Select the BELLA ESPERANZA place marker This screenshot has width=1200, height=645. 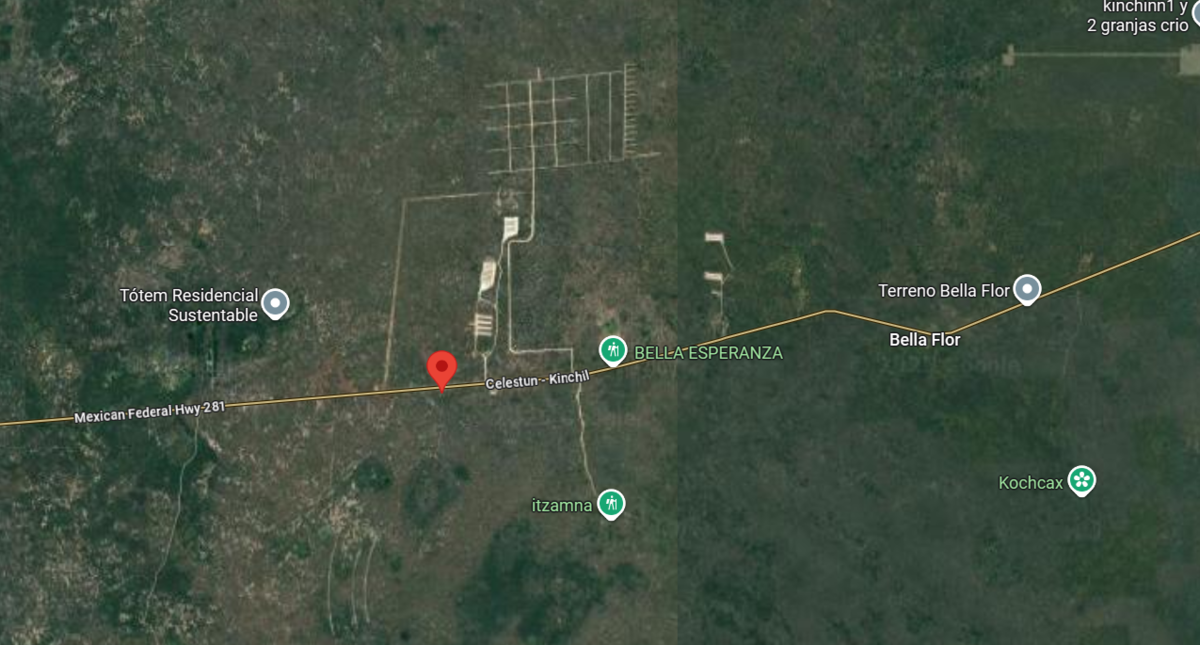(612, 350)
